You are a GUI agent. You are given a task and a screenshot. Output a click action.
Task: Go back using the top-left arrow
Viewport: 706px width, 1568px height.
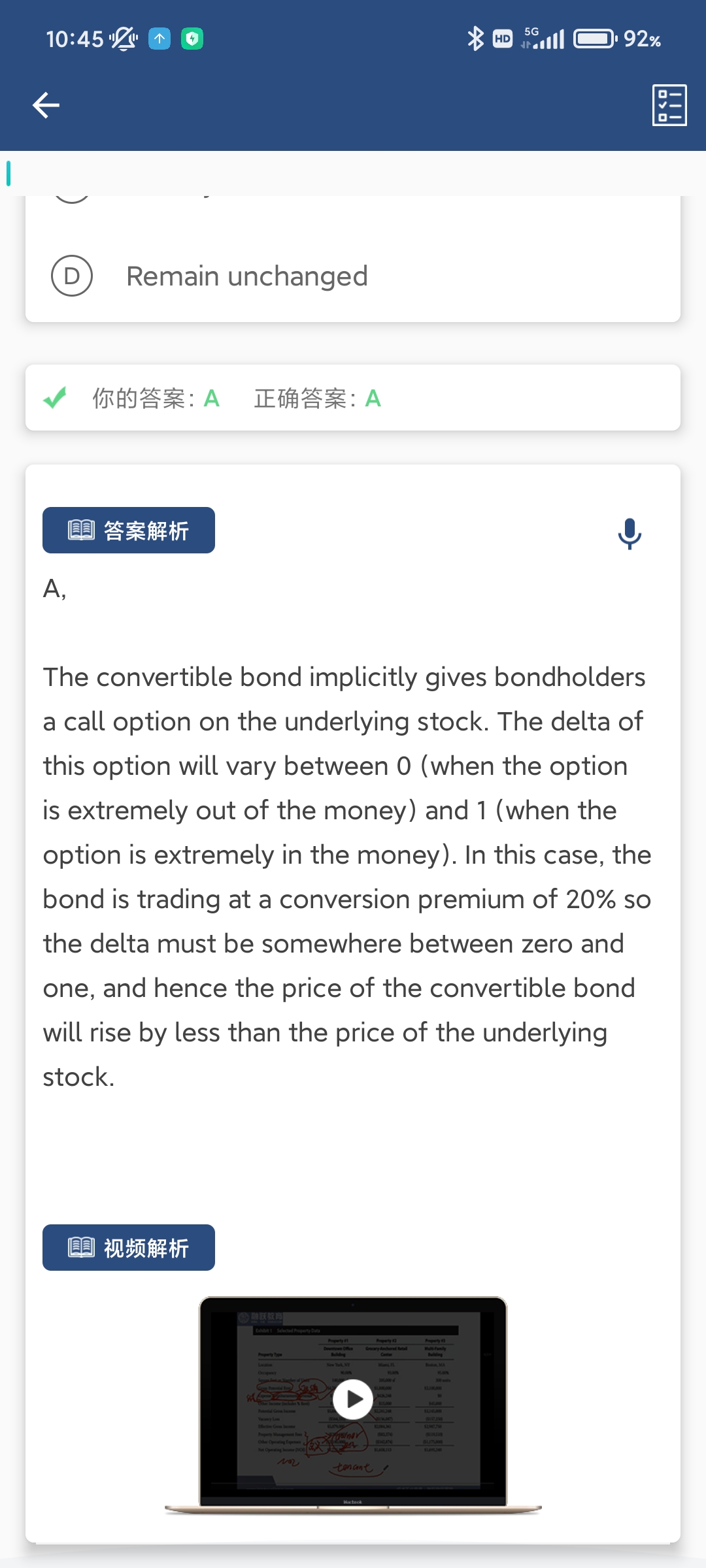click(46, 105)
